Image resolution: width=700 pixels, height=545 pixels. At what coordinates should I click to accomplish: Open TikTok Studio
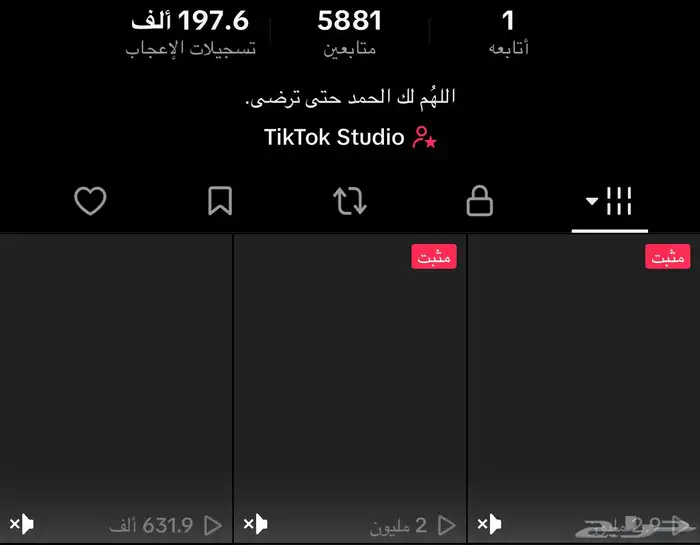tap(350, 137)
